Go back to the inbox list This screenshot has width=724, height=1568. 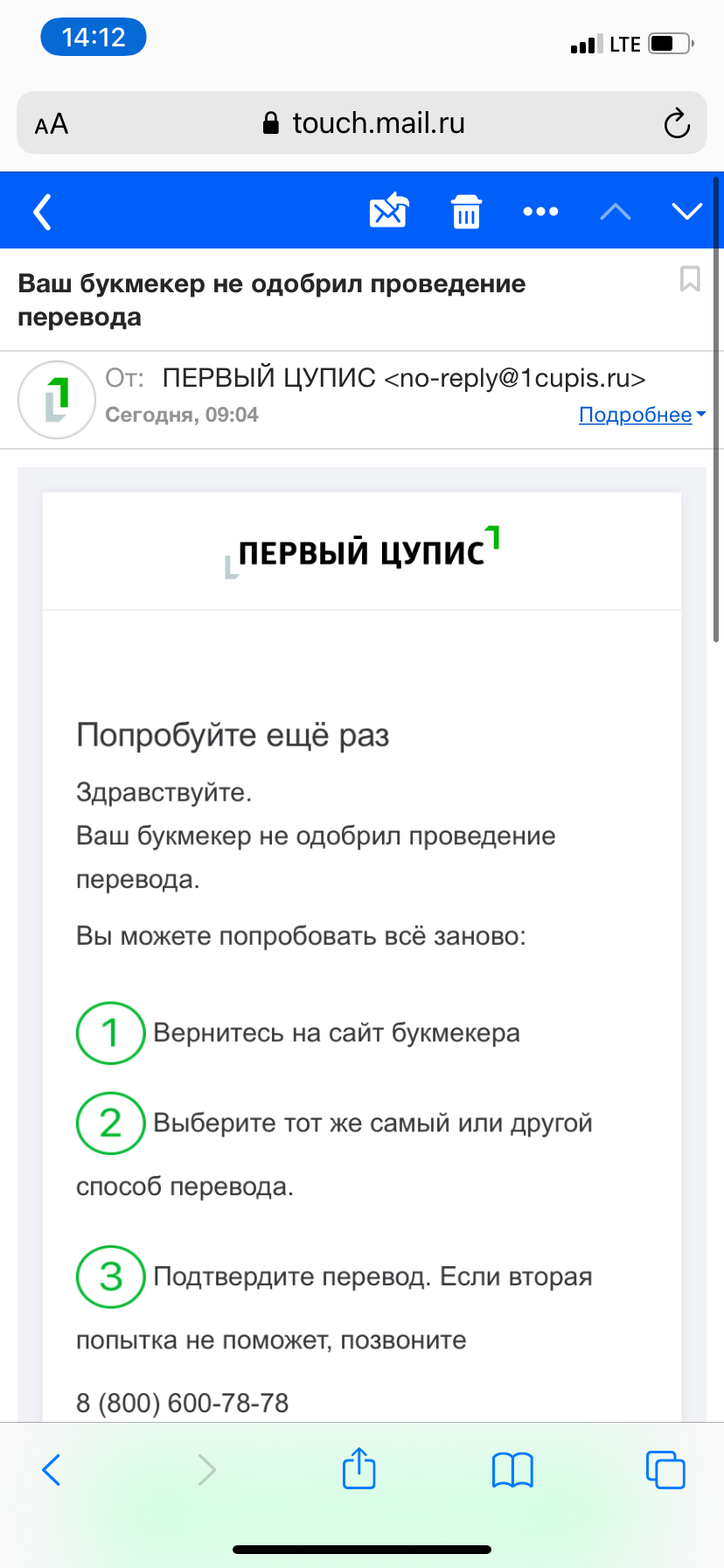click(x=42, y=212)
